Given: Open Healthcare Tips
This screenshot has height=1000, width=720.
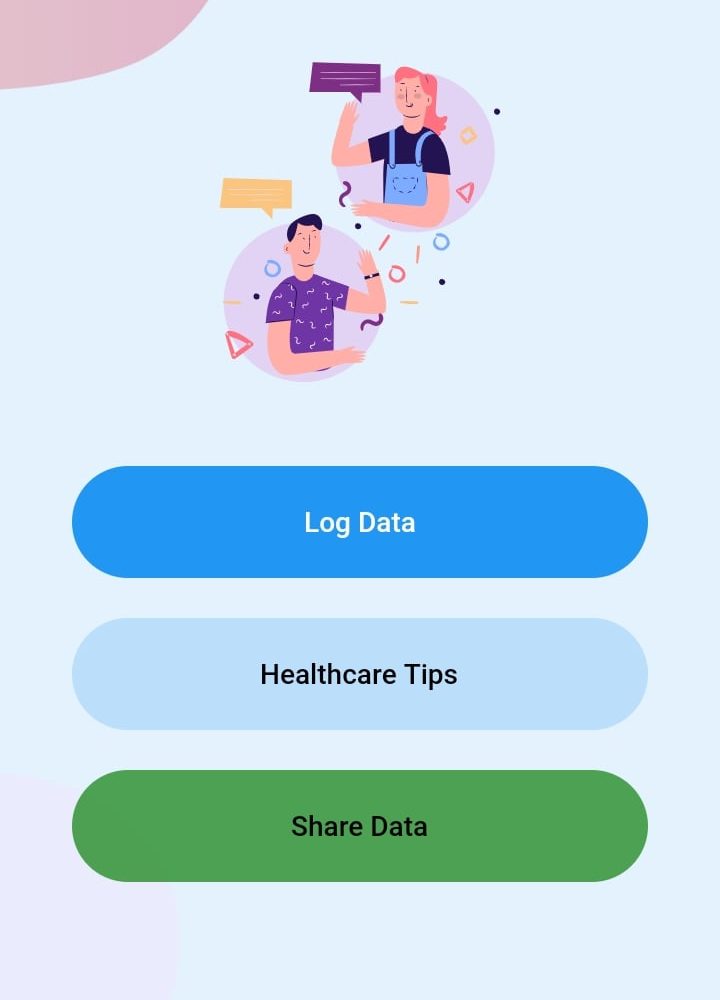Looking at the screenshot, I should tap(360, 674).
